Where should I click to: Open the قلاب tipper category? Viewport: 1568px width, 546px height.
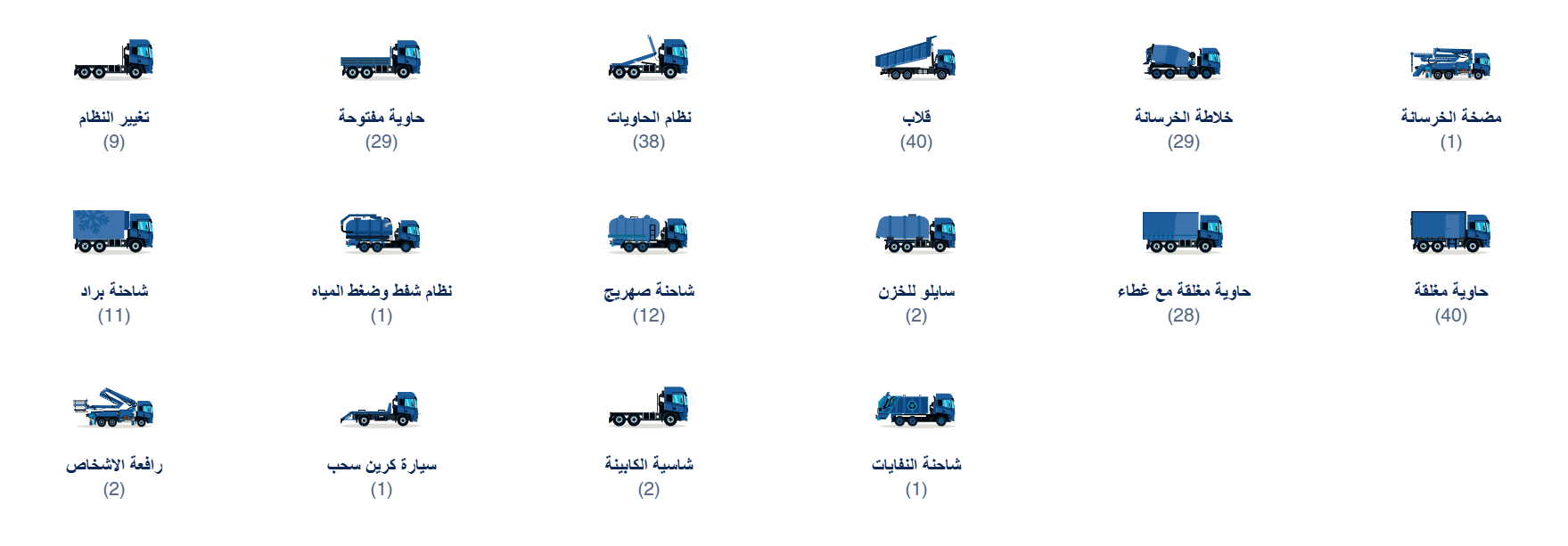tap(916, 117)
